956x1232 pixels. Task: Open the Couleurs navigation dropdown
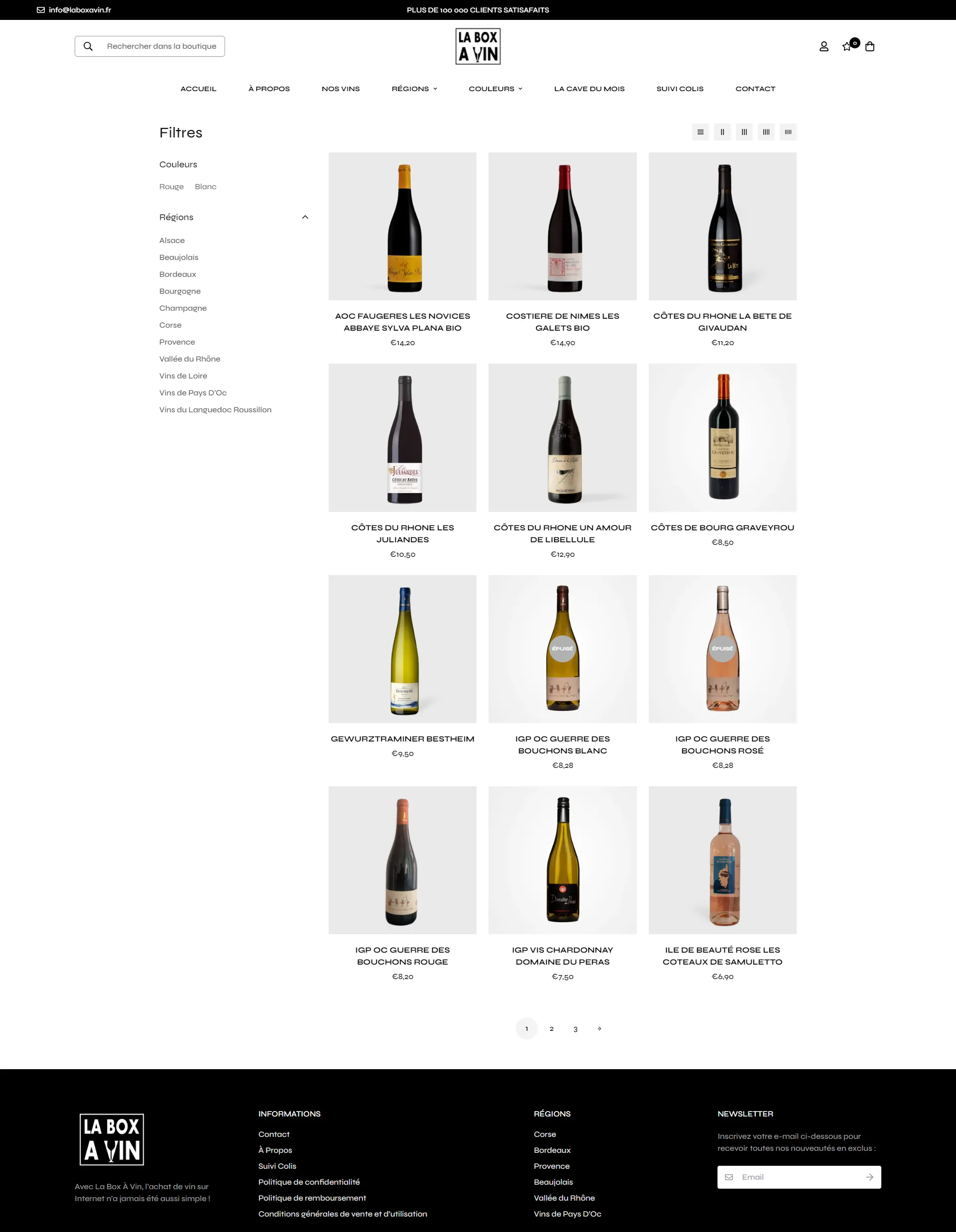coord(495,89)
